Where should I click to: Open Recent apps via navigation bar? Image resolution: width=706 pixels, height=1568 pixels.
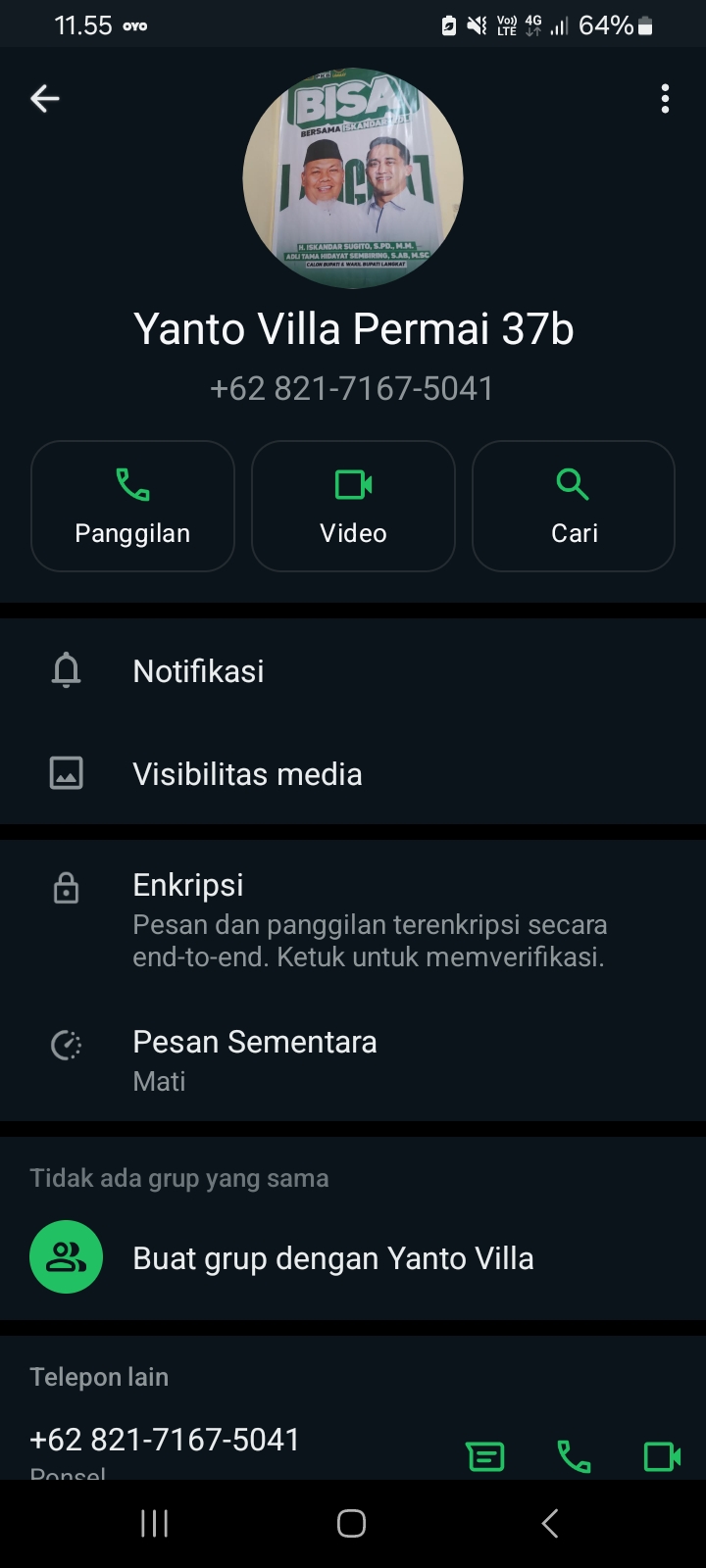click(154, 1523)
